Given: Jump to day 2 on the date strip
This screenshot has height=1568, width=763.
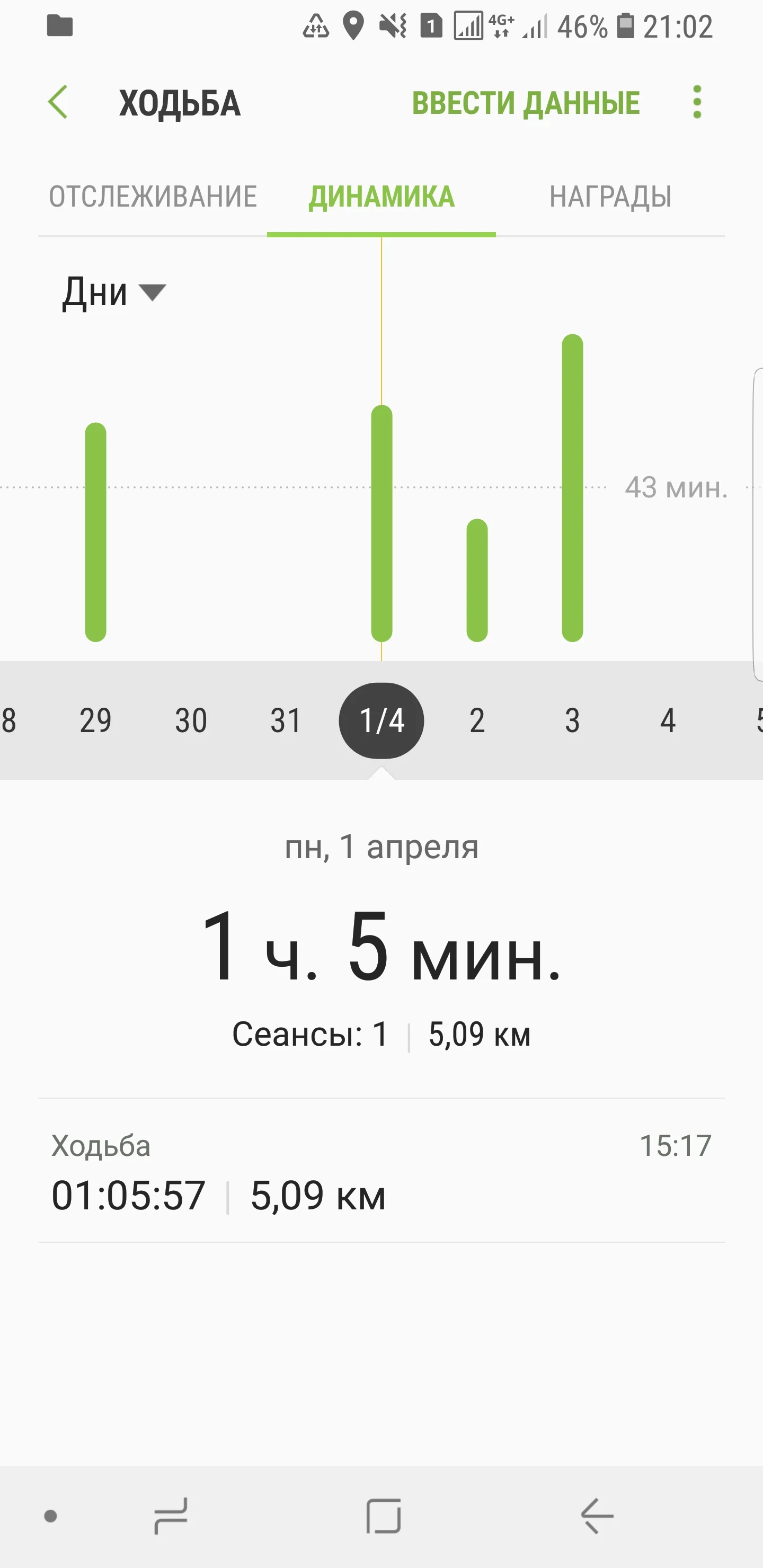Looking at the screenshot, I should 477,720.
